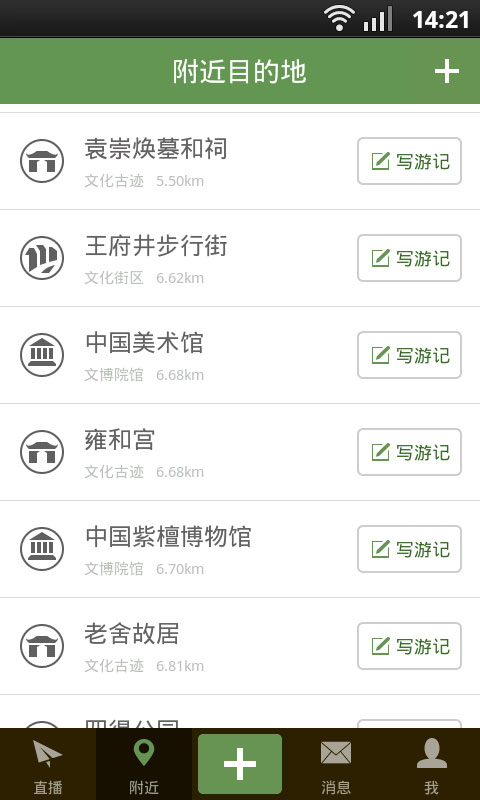This screenshot has width=480, height=800.
Task: Select the 附近 tab
Action: click(144, 764)
